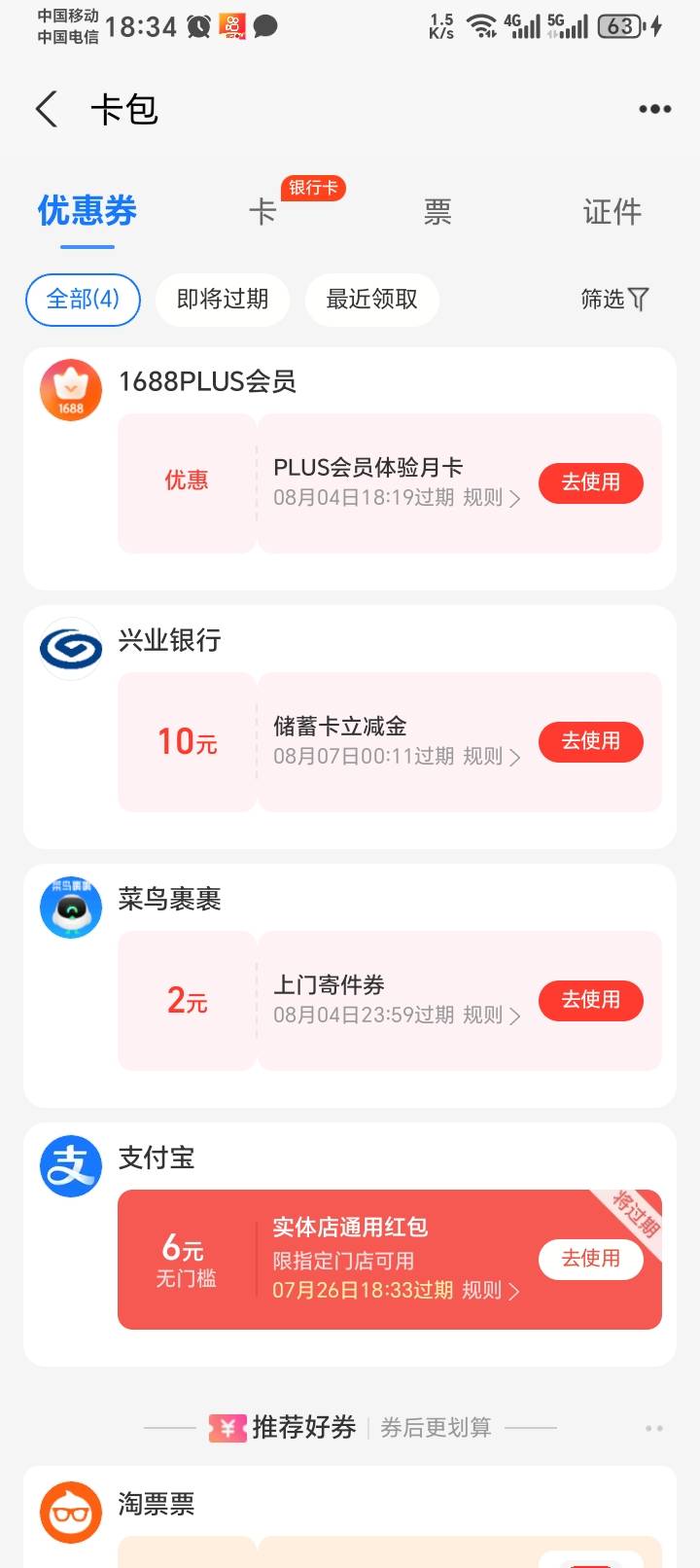This screenshot has width=700, height=1568.
Task: Tap 去使用 on 上门寄件券
Action: [591, 1000]
